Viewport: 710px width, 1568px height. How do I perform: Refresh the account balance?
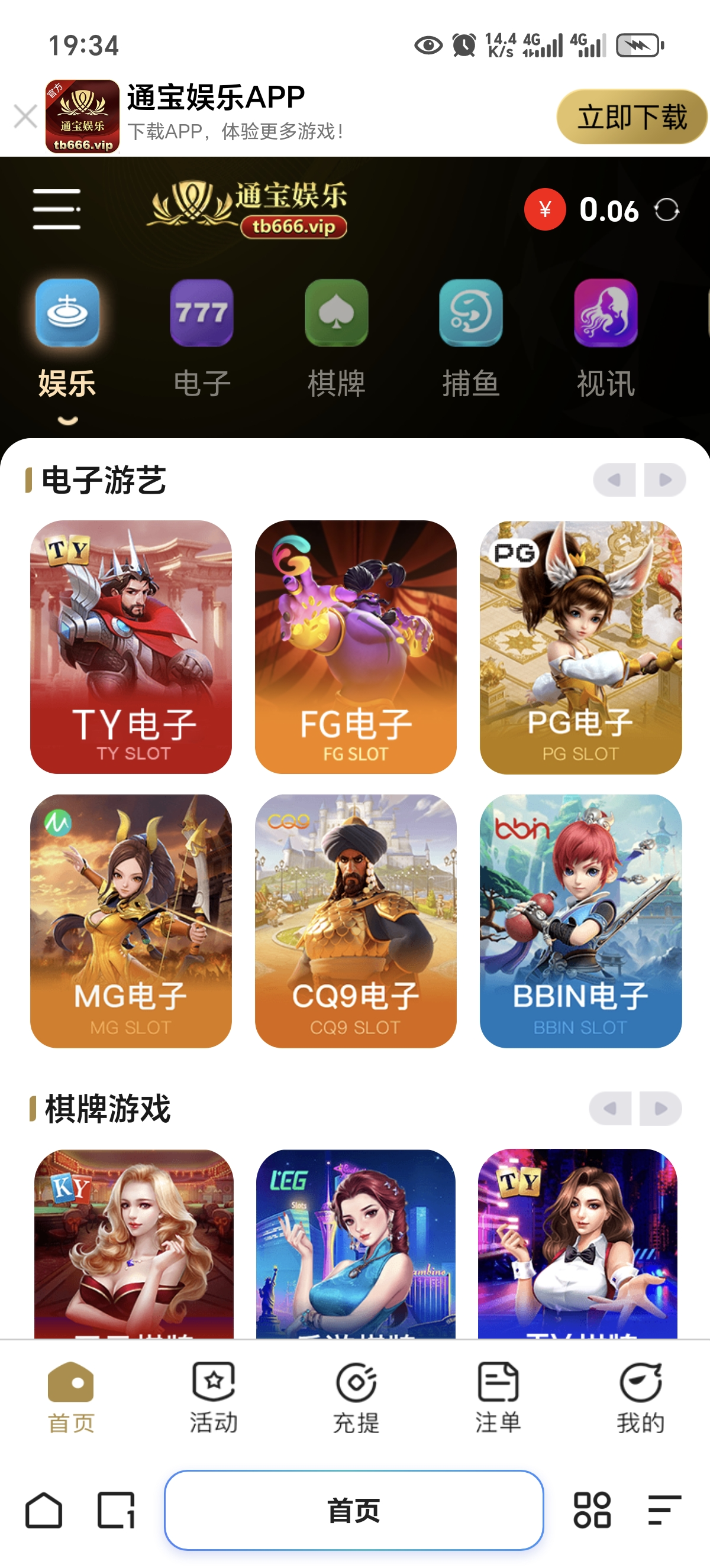tap(666, 210)
